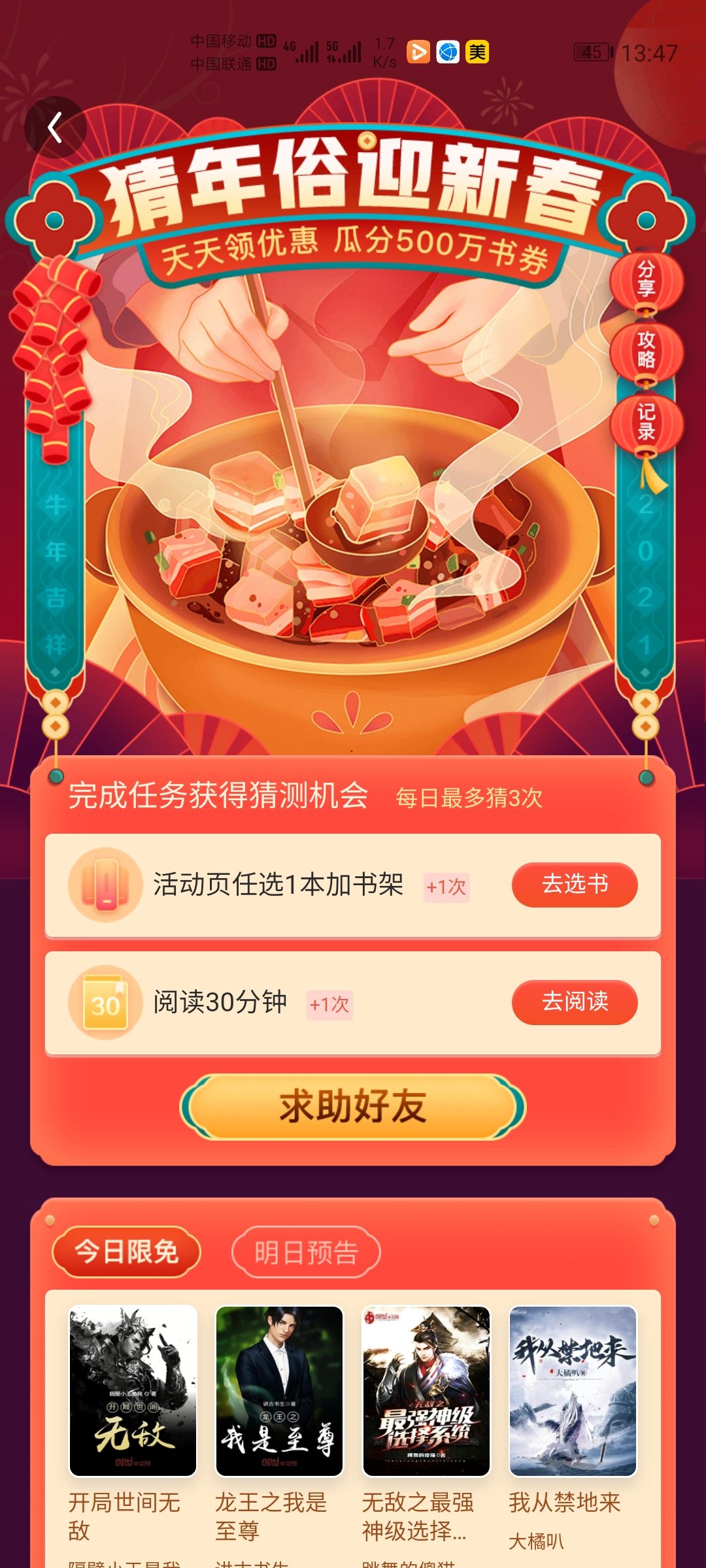Open the book 我从禁地来

[x=573, y=1390]
